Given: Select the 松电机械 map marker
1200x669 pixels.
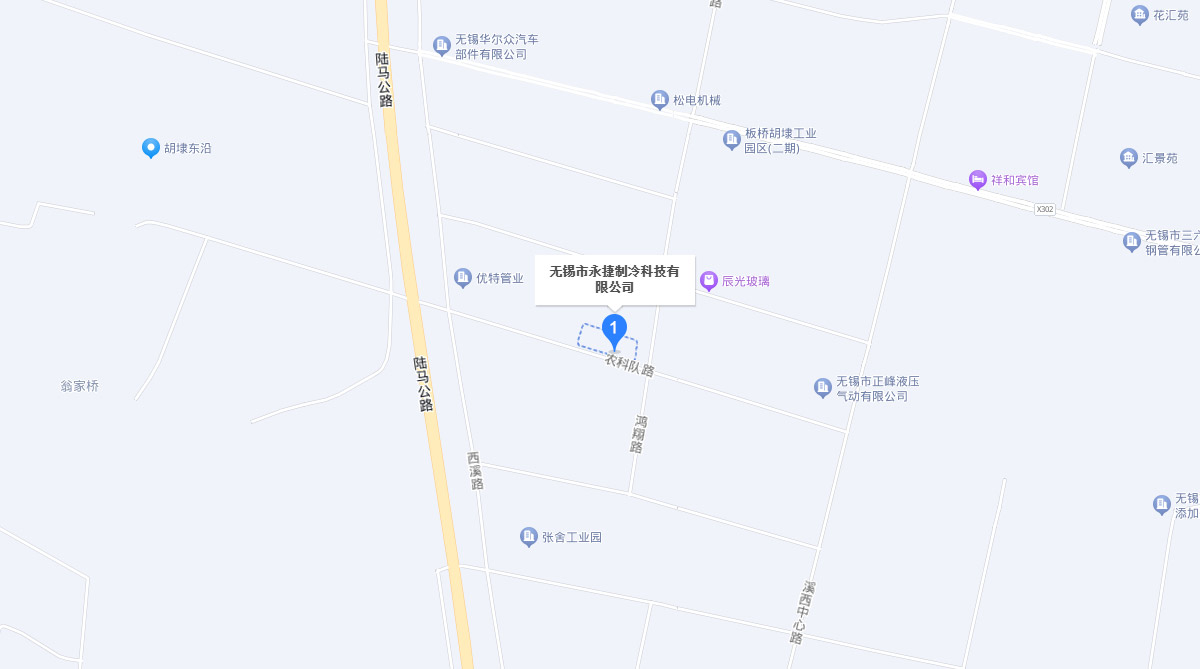Looking at the screenshot, I should [660, 100].
